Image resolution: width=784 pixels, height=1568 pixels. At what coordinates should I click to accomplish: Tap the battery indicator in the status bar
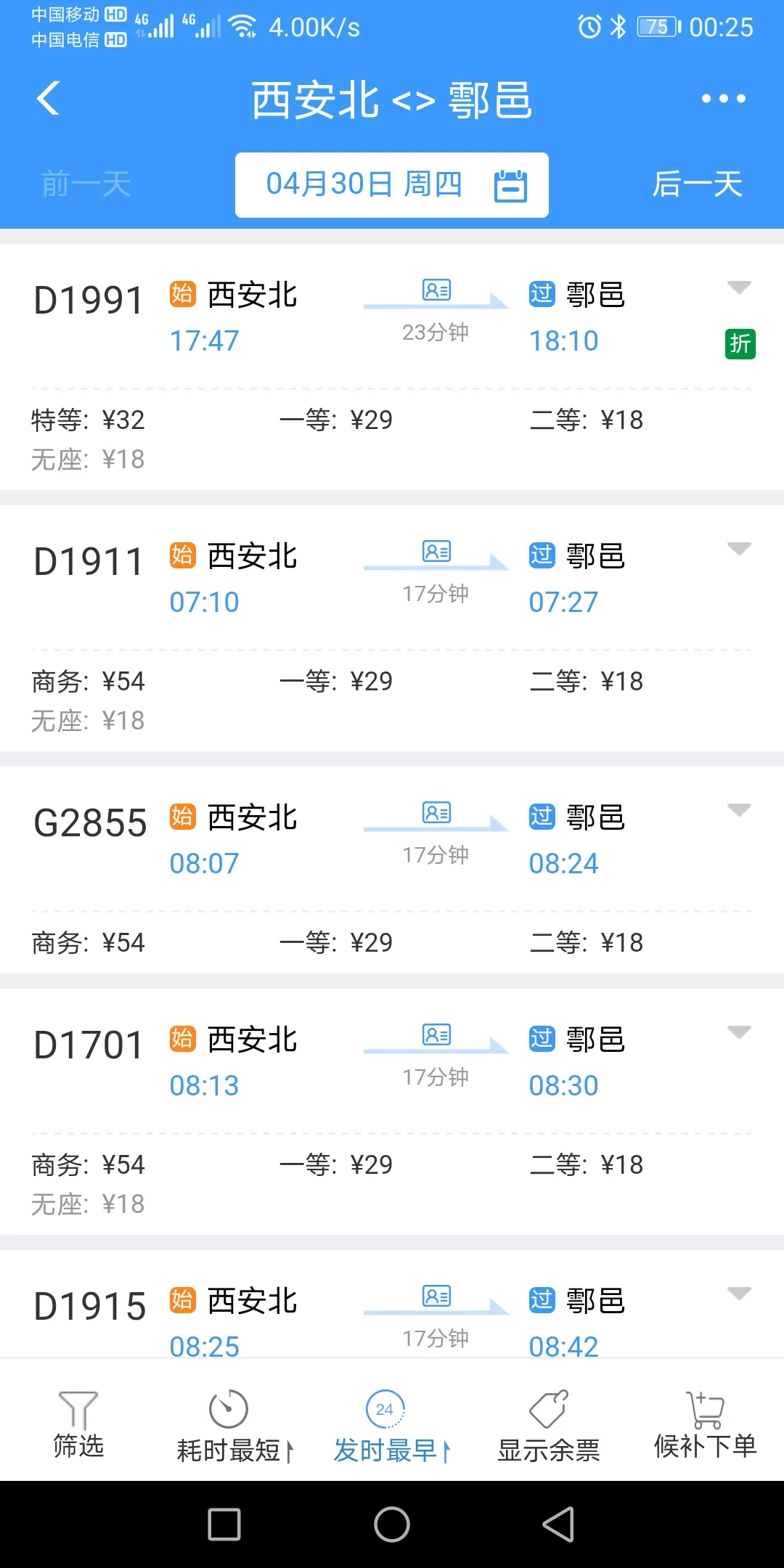(656, 27)
